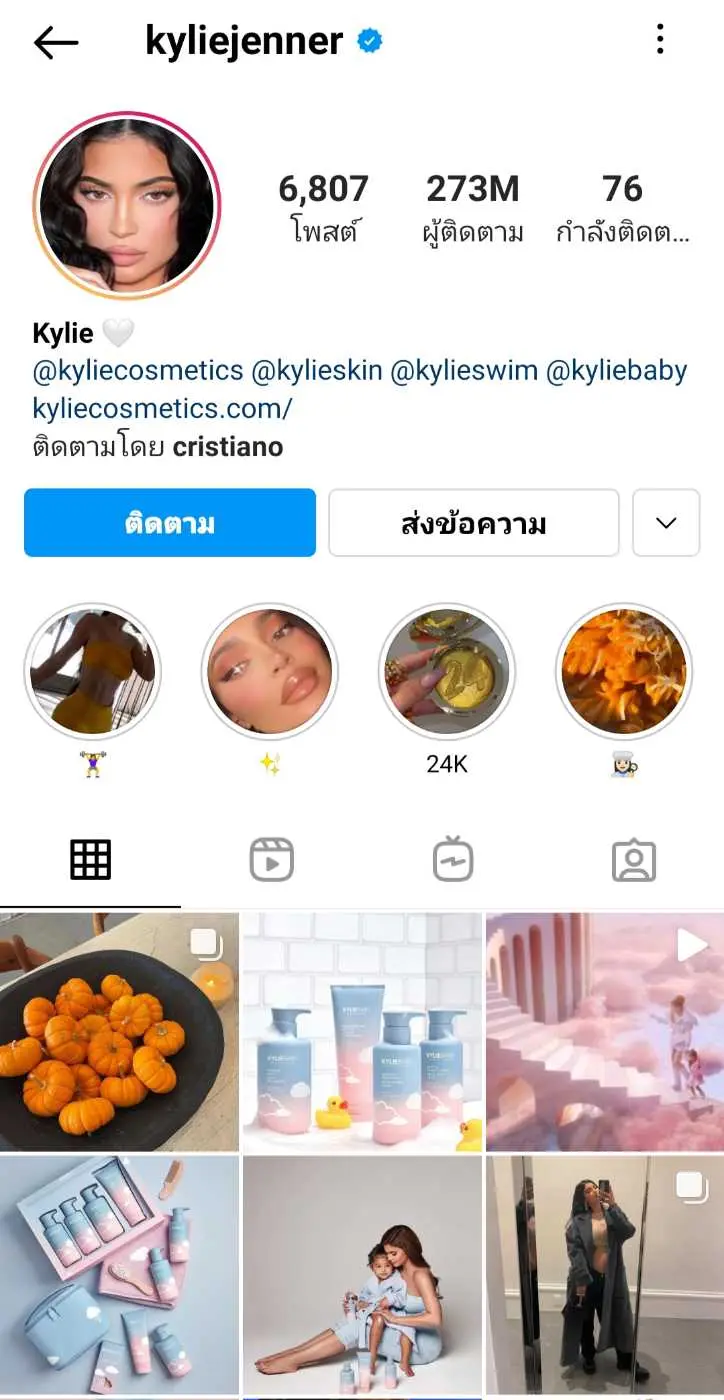Open the weightlifter workout story highlight
This screenshot has width=724, height=1400.
(x=92, y=671)
